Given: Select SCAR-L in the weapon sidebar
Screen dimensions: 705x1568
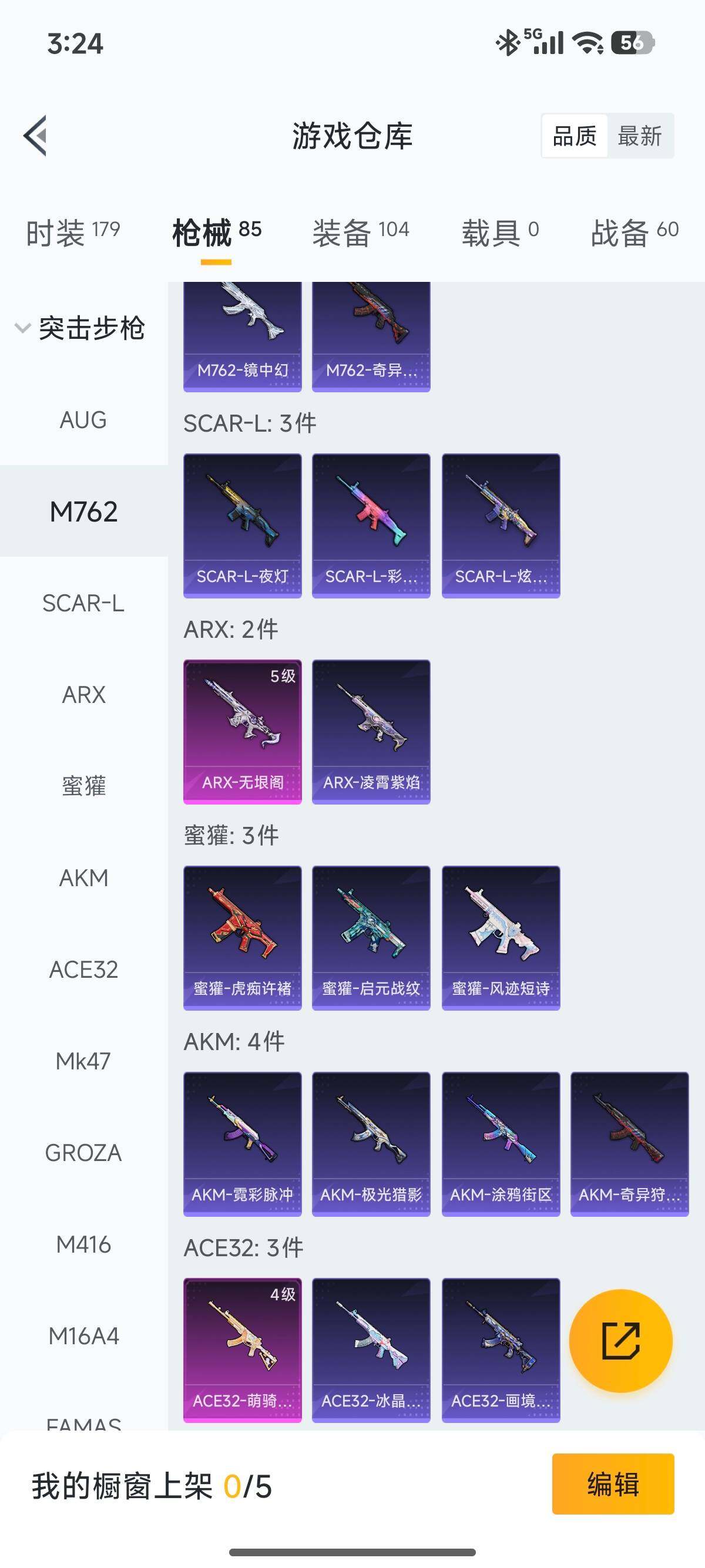Looking at the screenshot, I should pyautogui.click(x=83, y=603).
